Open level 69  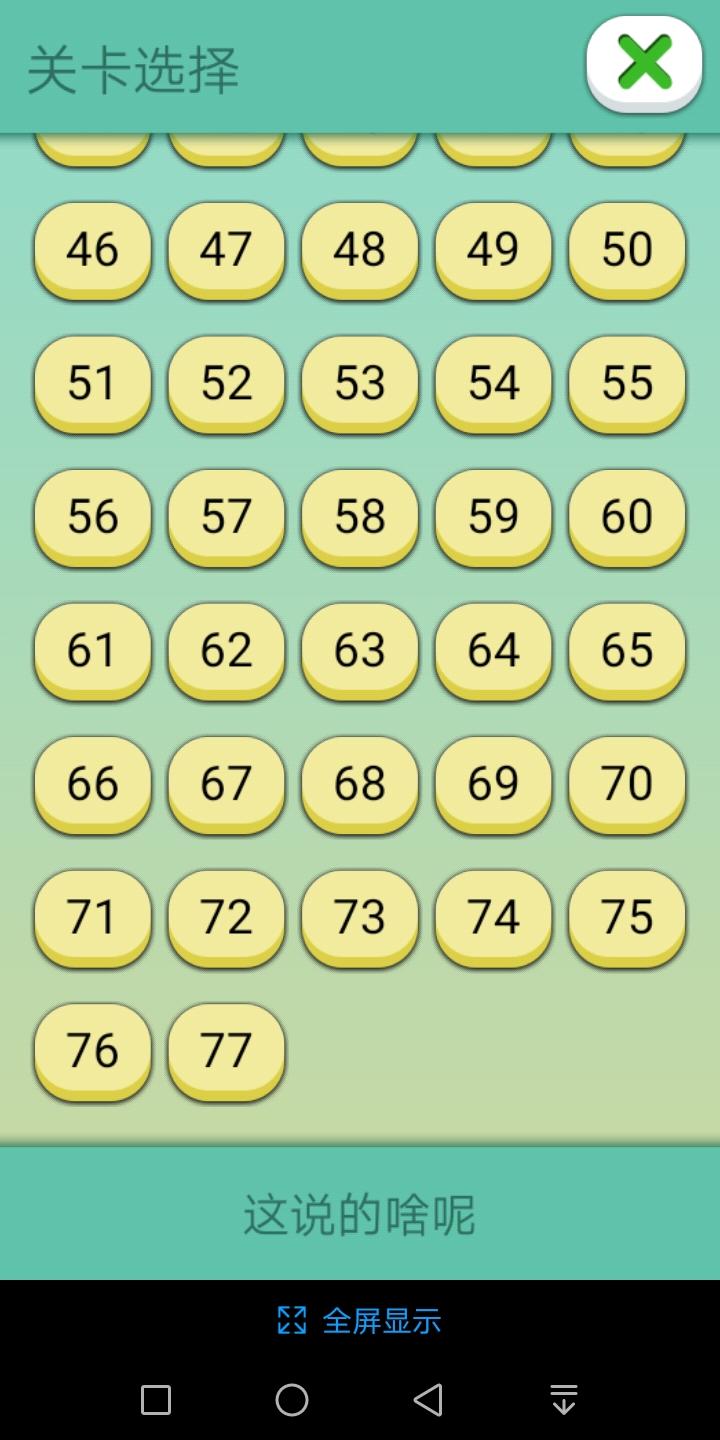[492, 785]
